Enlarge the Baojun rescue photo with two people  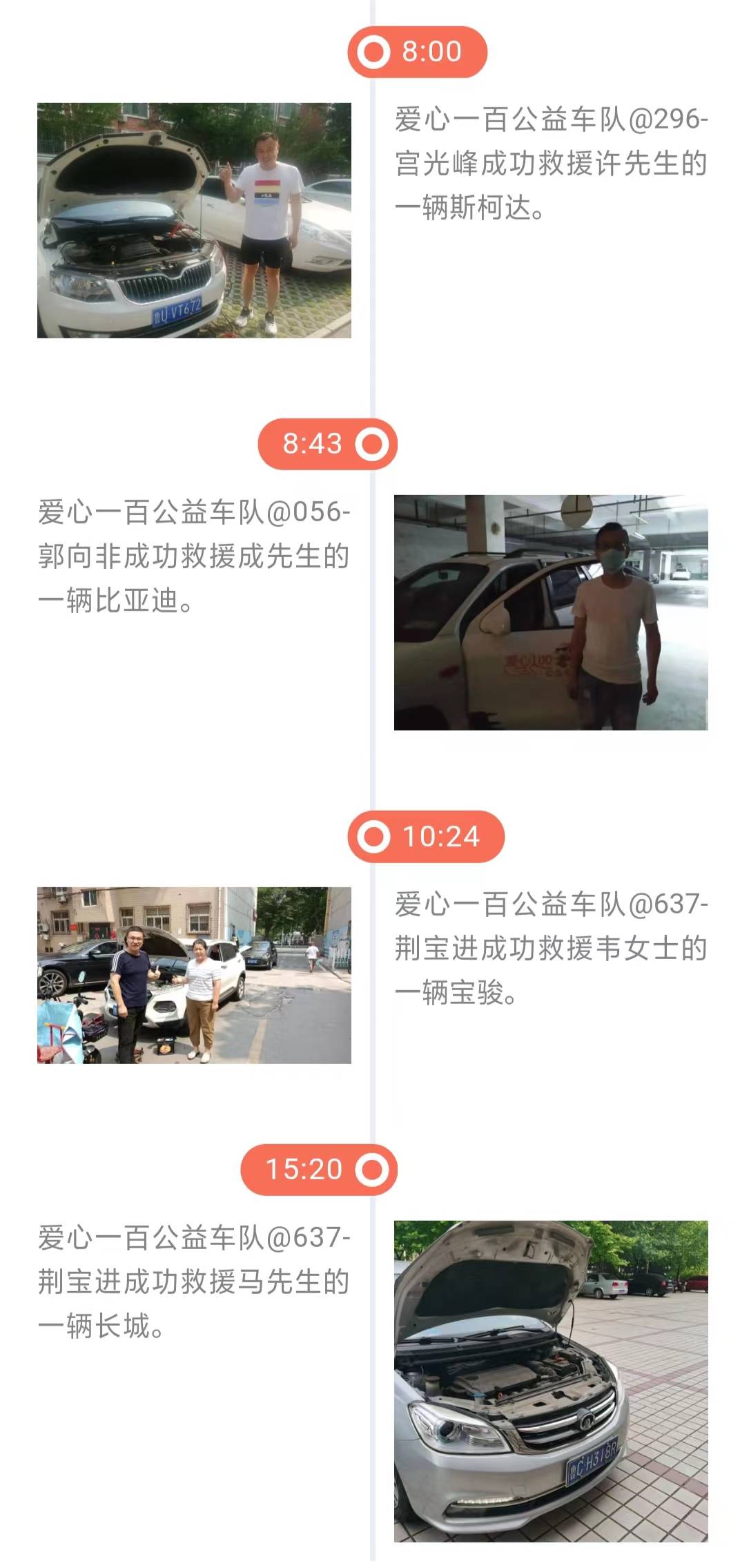194,975
